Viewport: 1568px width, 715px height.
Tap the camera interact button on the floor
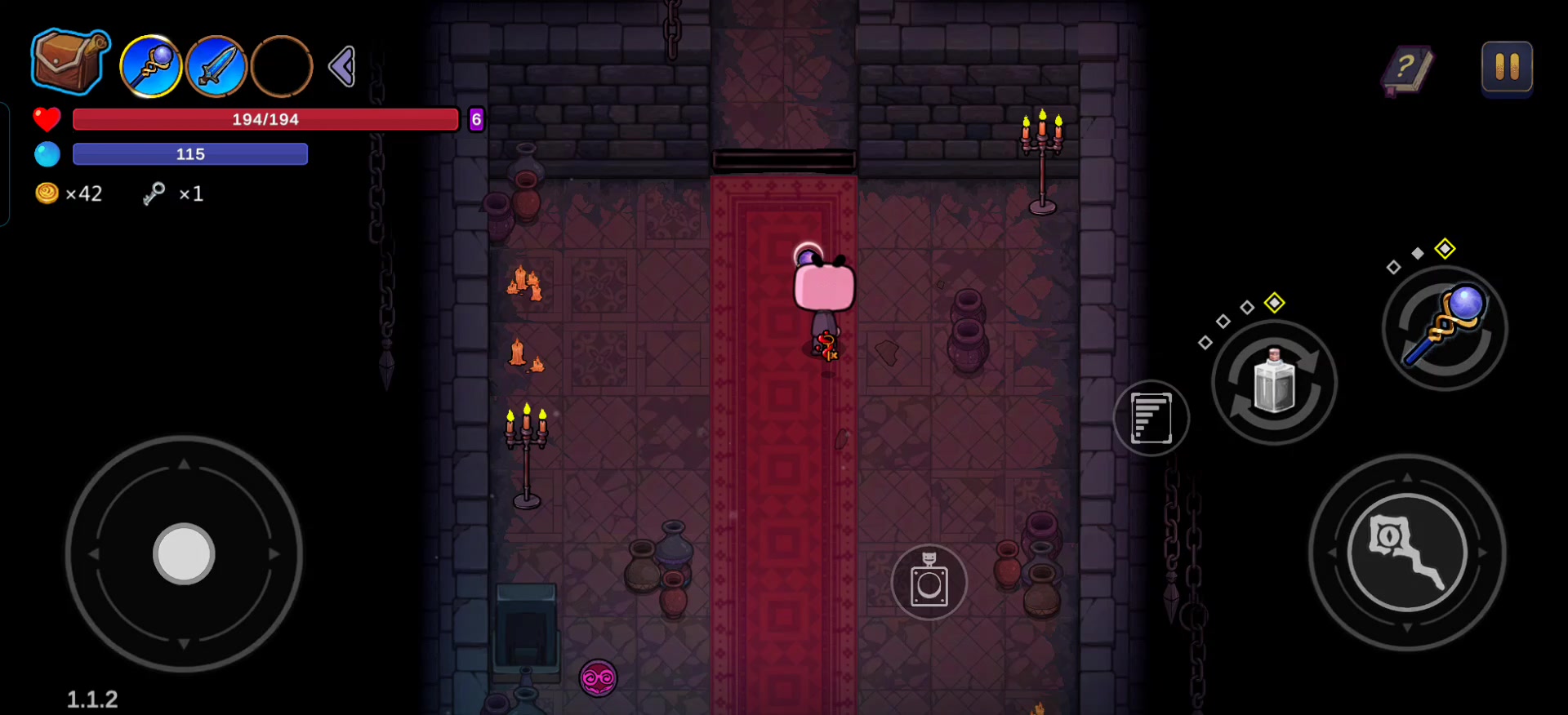[929, 582]
